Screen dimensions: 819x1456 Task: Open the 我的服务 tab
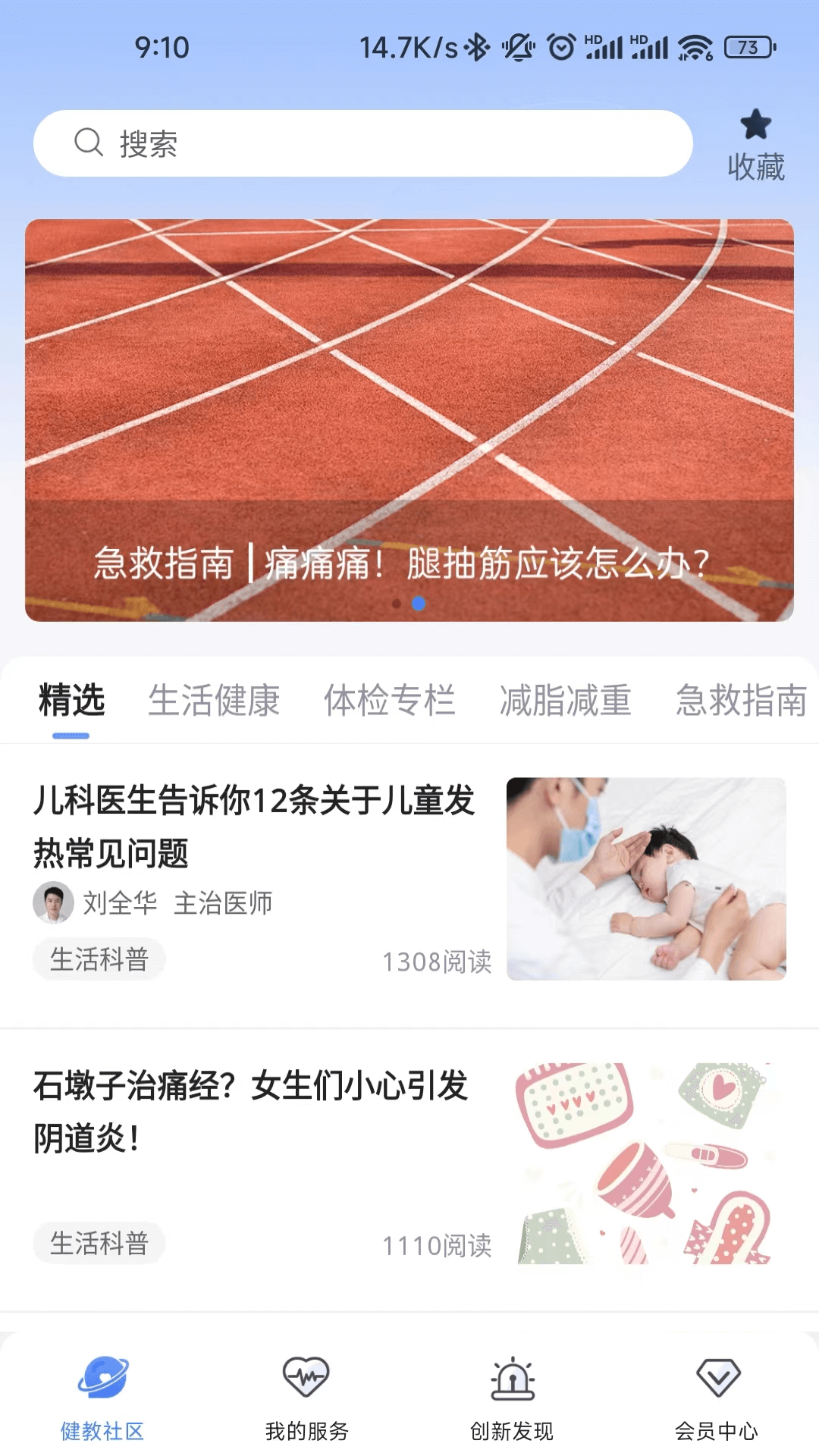point(306,1397)
